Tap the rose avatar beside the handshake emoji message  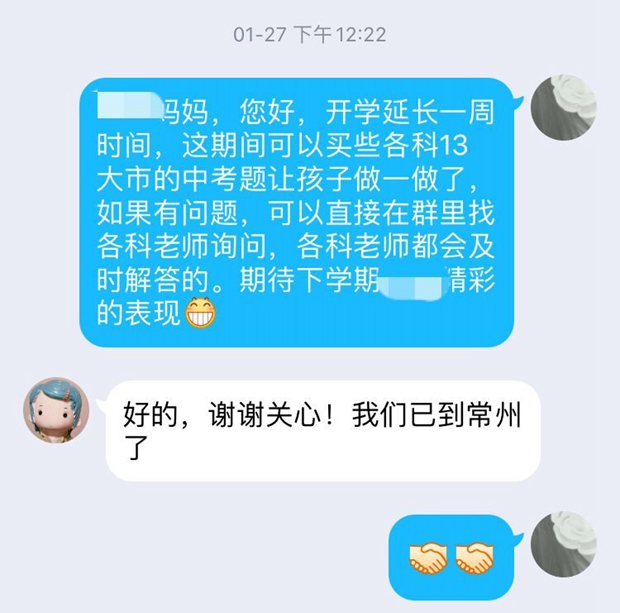pos(563,544)
